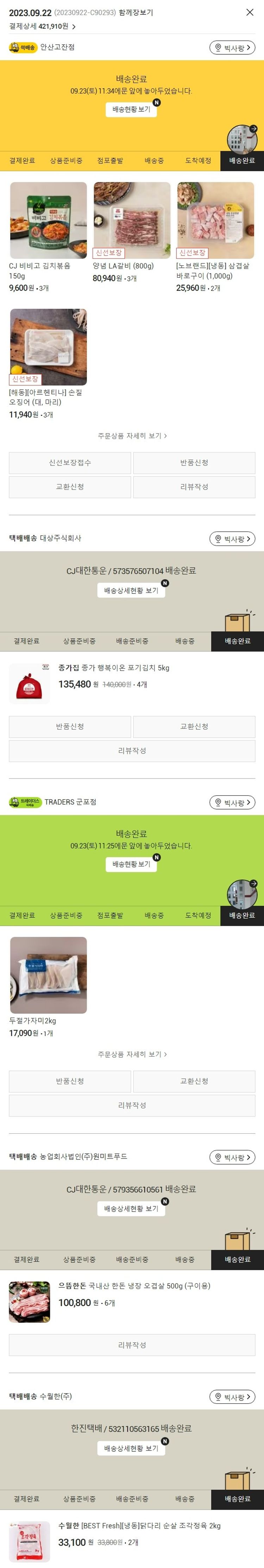Close the order detail page
Viewport: 264px width, 1568px height.
(250, 12)
